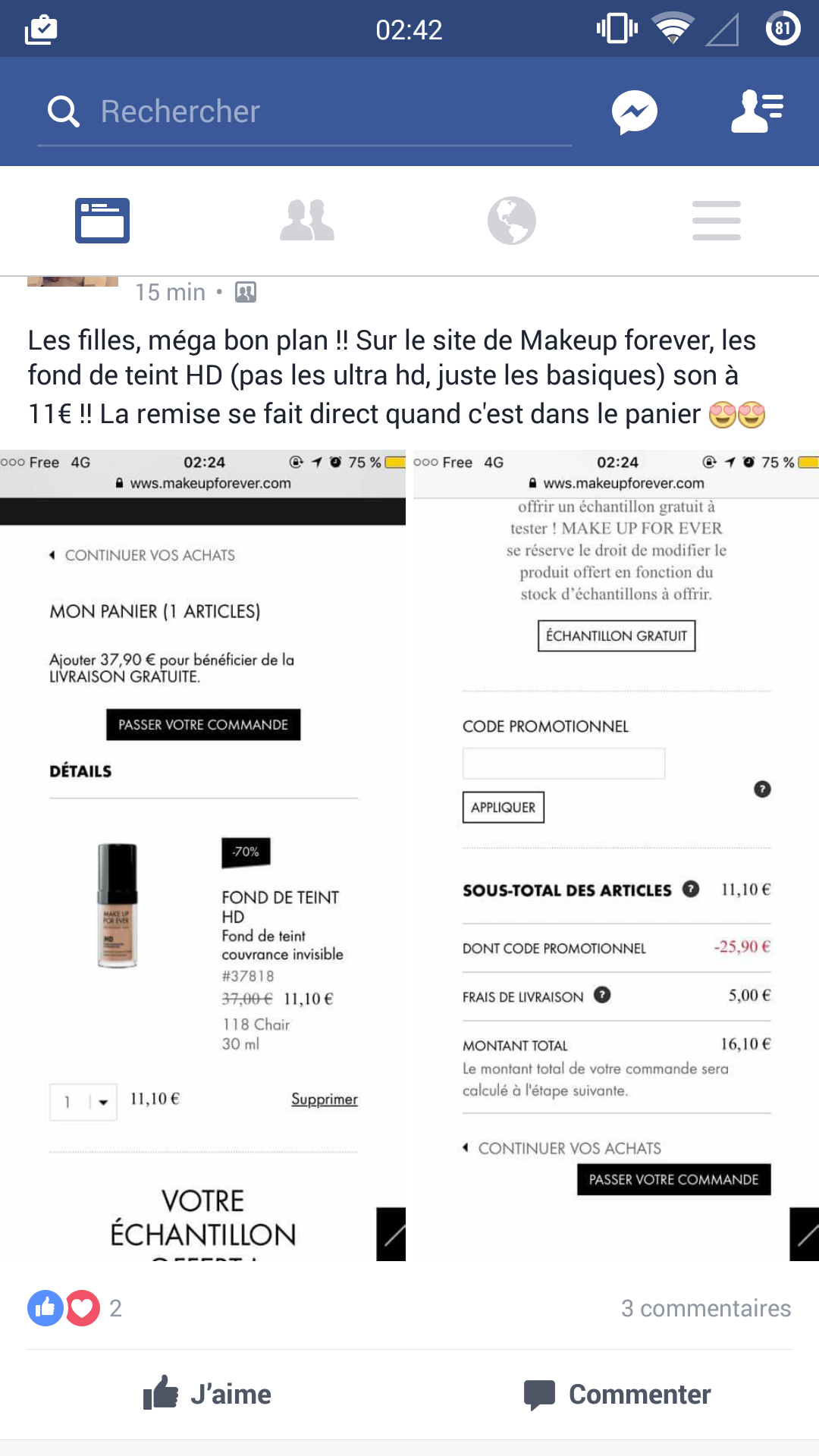View who reacted to the post
Screen dimensions: 819x1456
pos(74,1308)
